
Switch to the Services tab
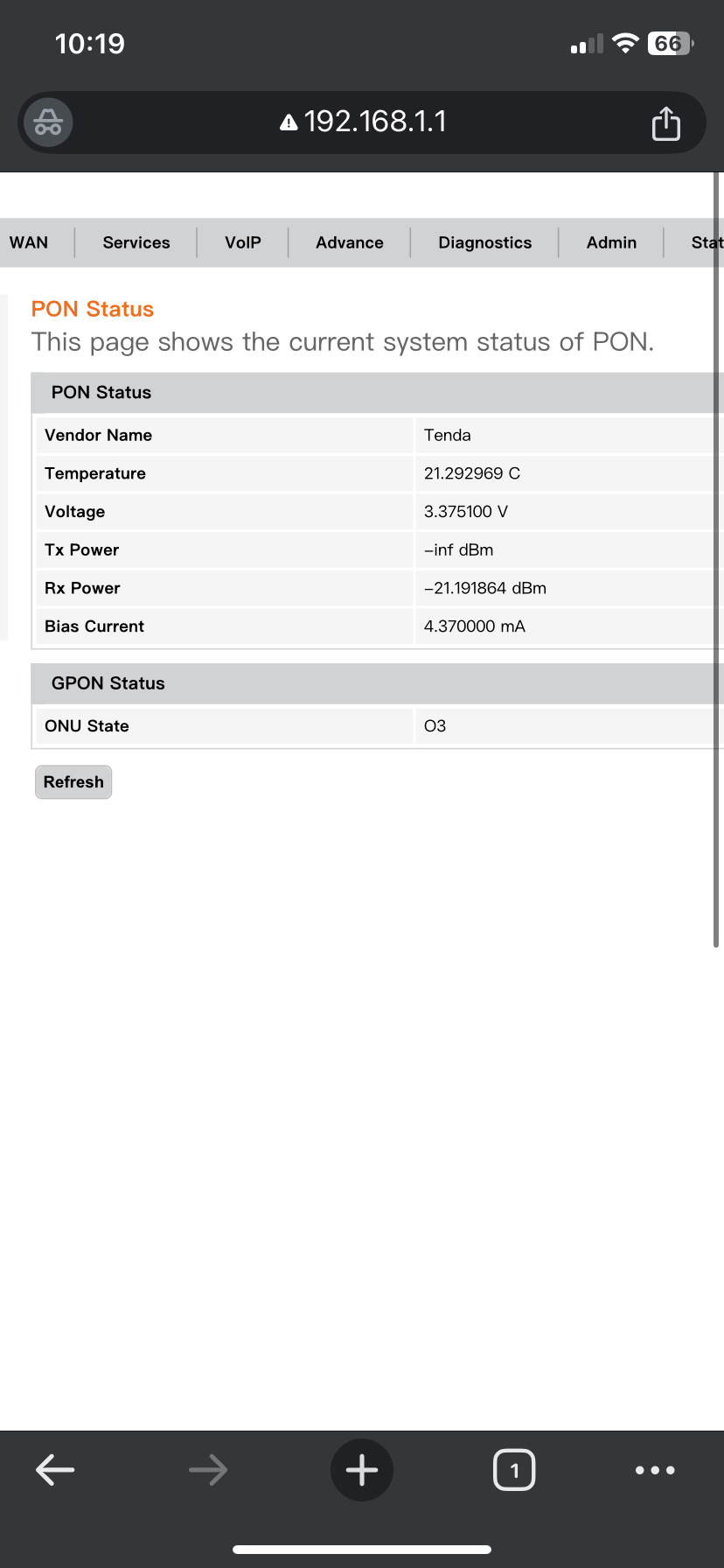136,242
